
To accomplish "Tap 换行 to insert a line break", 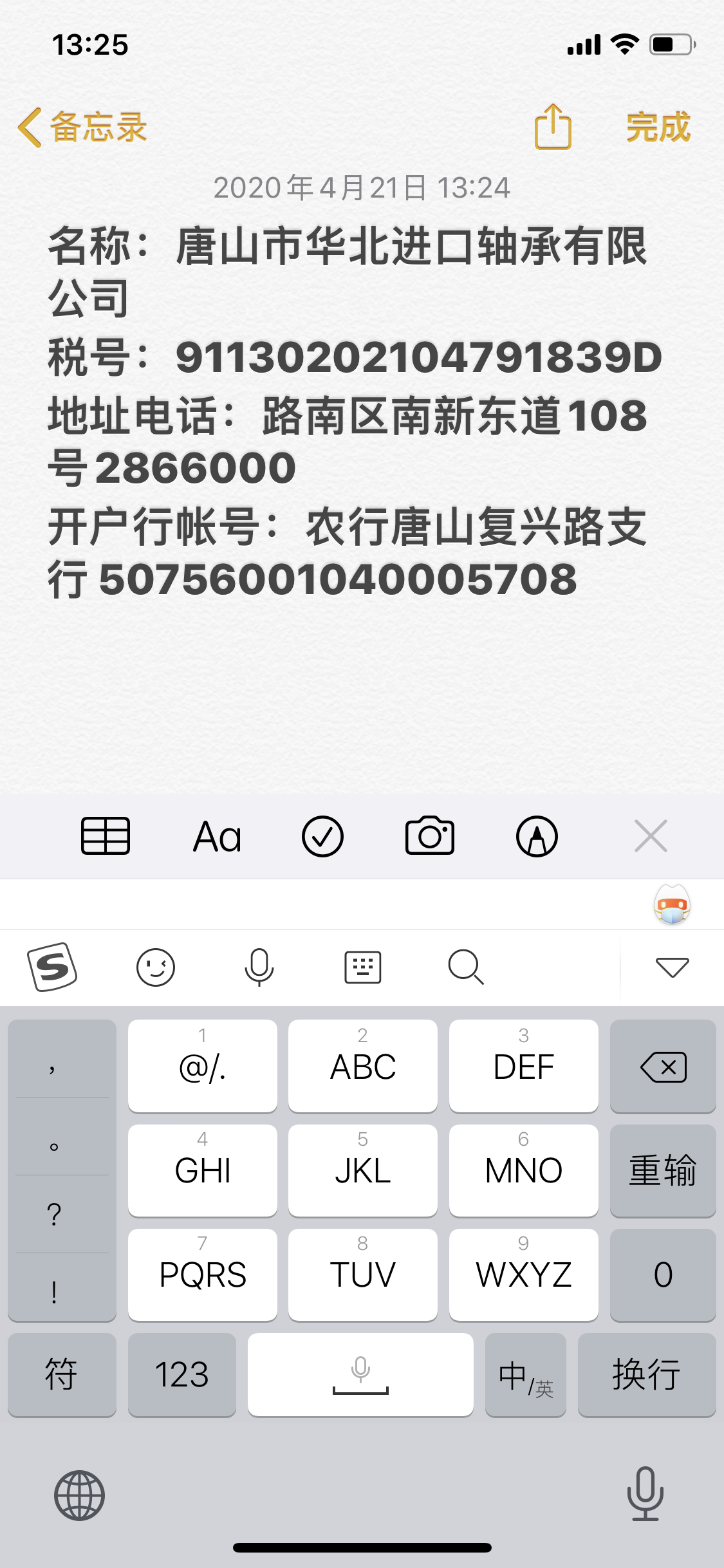I will pyautogui.click(x=647, y=1374).
